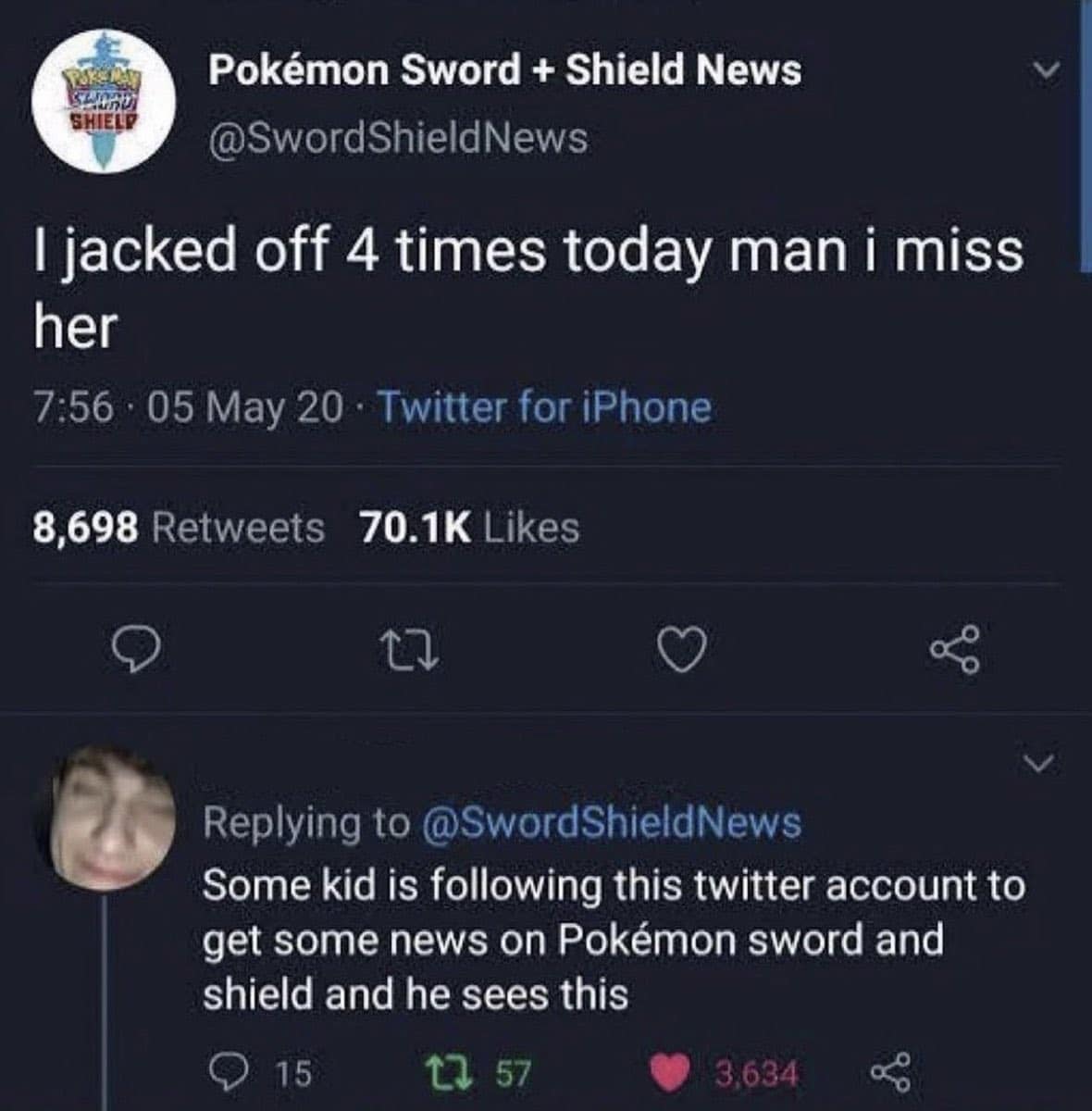
Task: Tap the Twitter for iPhone source link
Action: click(x=545, y=406)
